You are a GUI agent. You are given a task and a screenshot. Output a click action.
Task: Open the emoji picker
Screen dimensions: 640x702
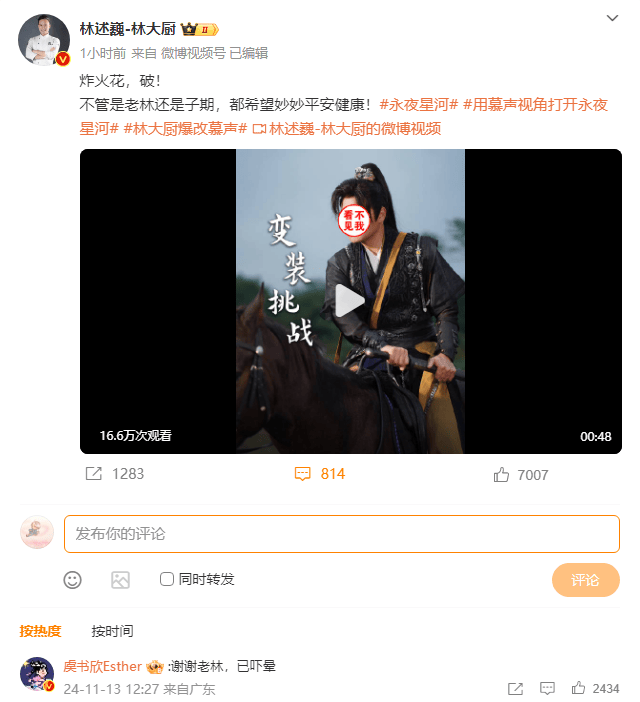tap(72, 579)
